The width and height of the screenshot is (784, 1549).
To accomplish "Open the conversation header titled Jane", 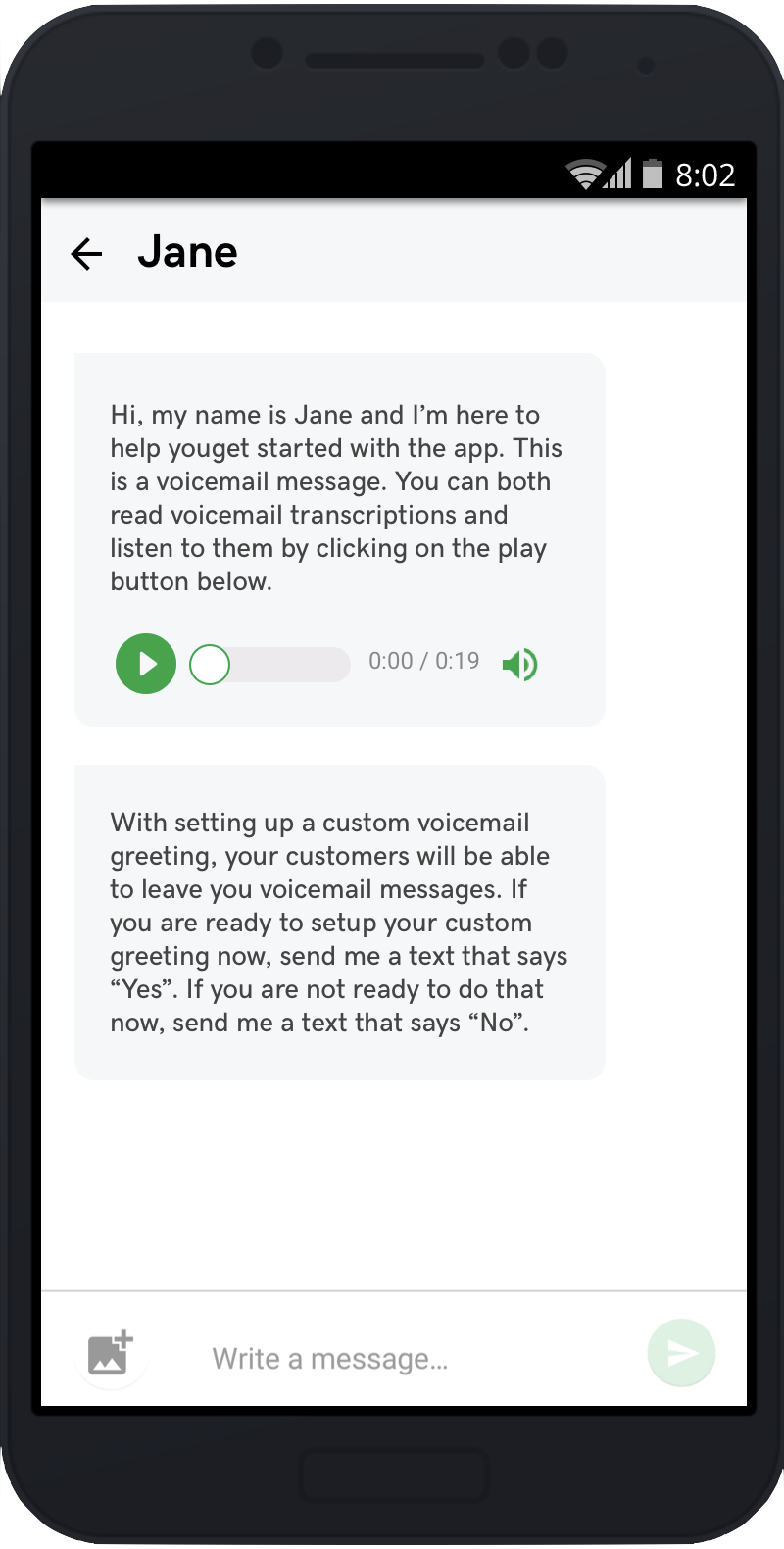I will pyautogui.click(x=189, y=252).
